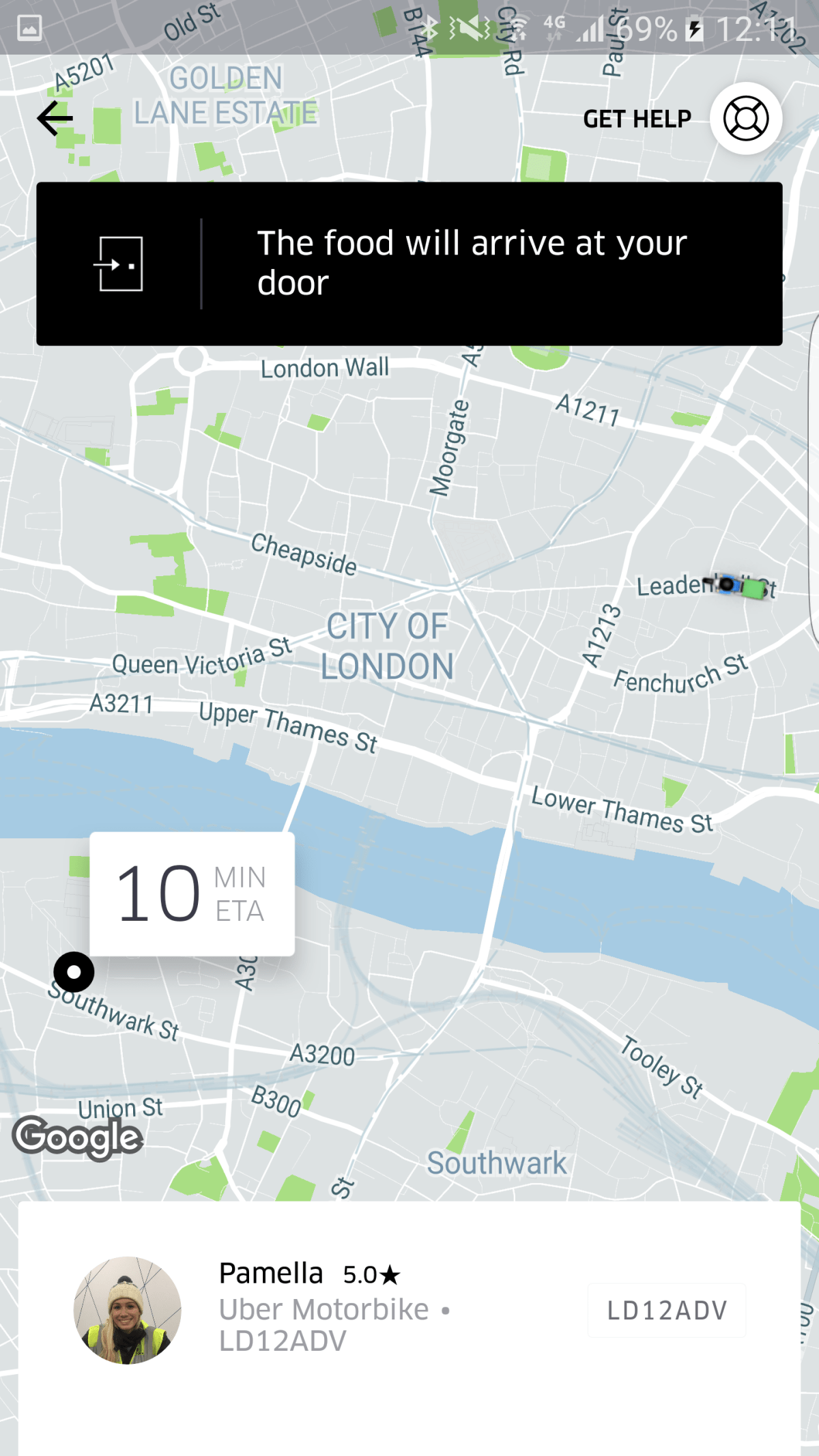Screen dimensions: 819x1456
Task: Tap the delivery destination pin on map
Action: pos(74,971)
